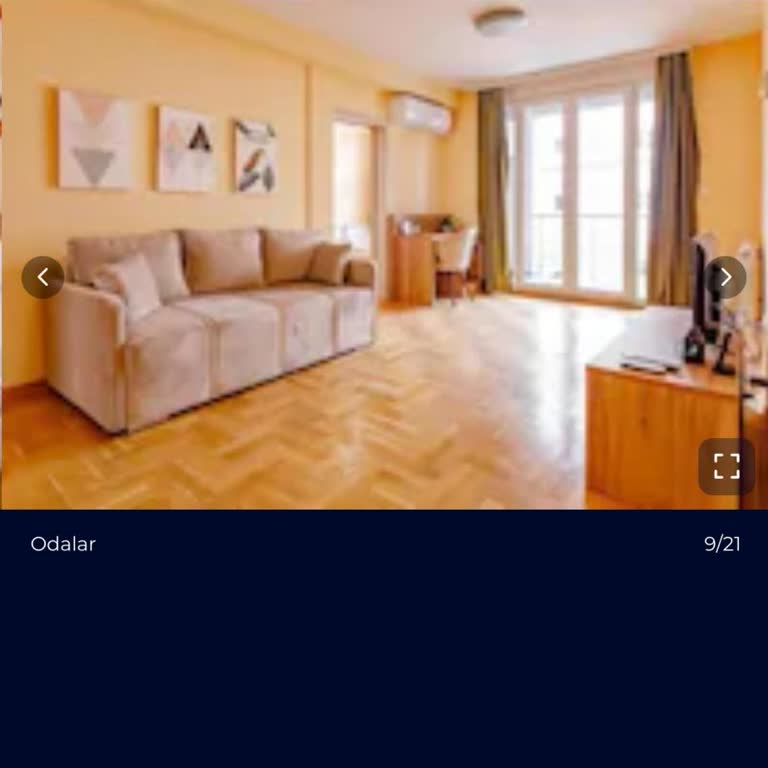Show the next room photo

(x=726, y=277)
